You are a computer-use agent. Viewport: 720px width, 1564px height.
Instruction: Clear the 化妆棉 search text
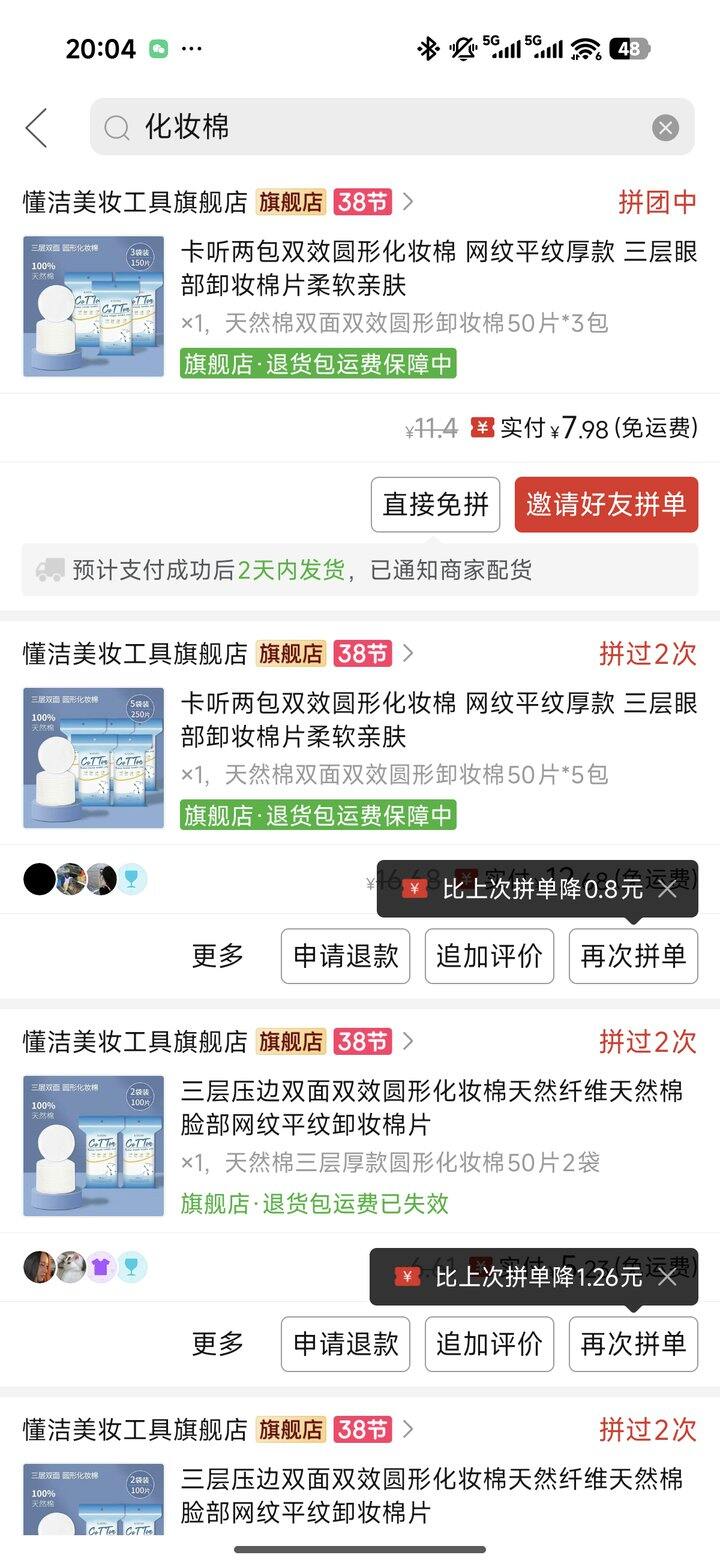(665, 128)
